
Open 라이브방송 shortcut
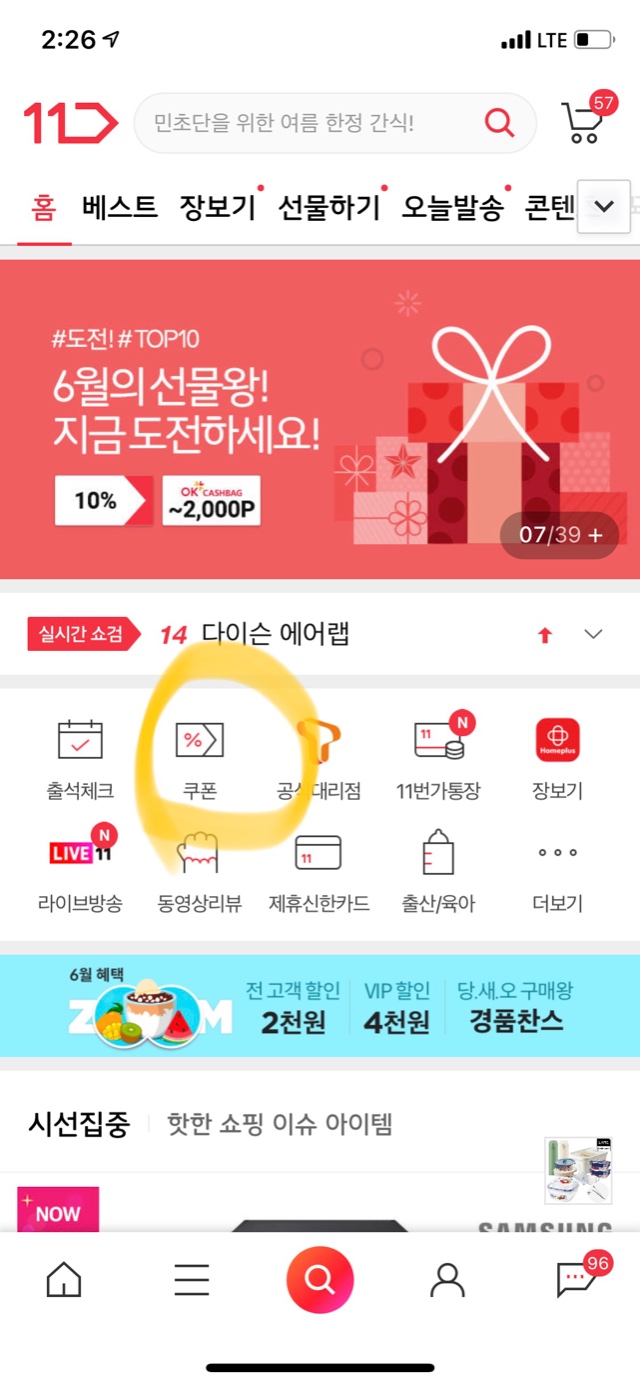[80, 870]
